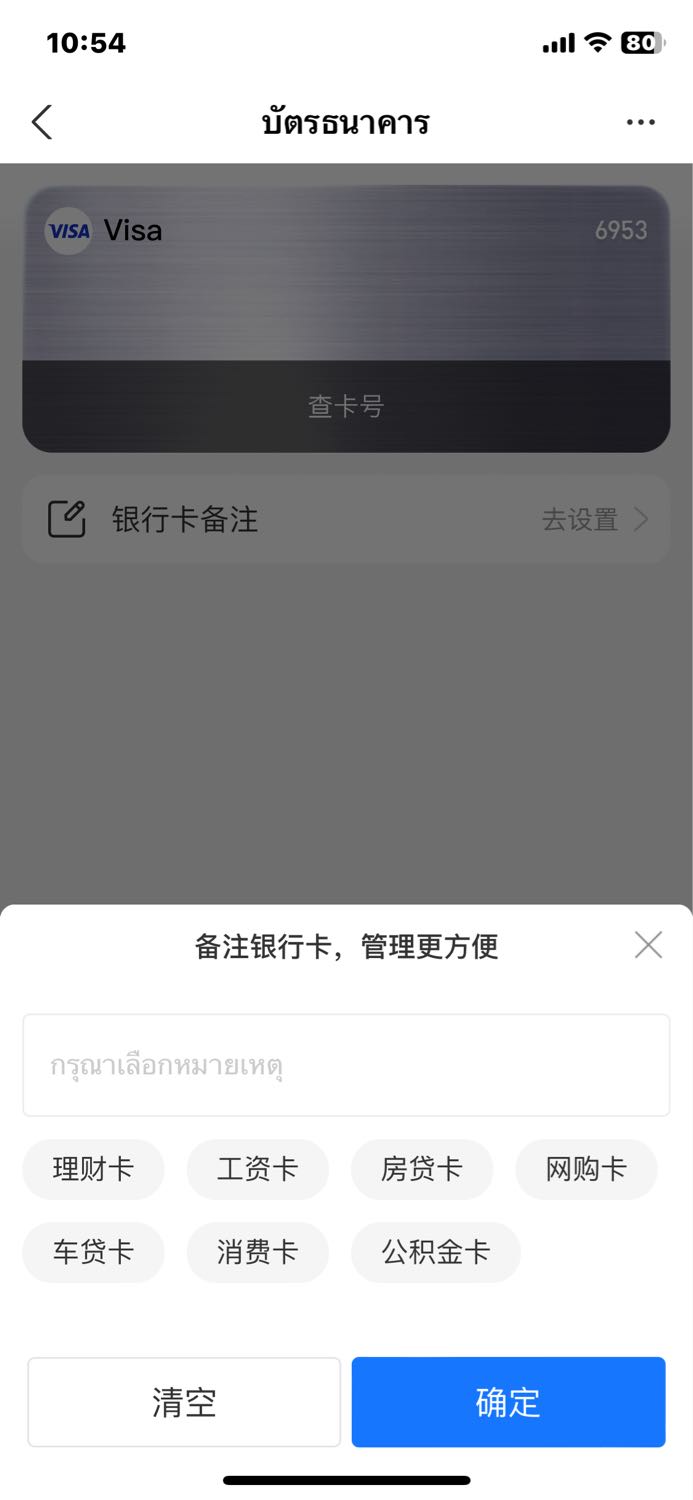Select the 公积金卡 chip

(436, 1252)
